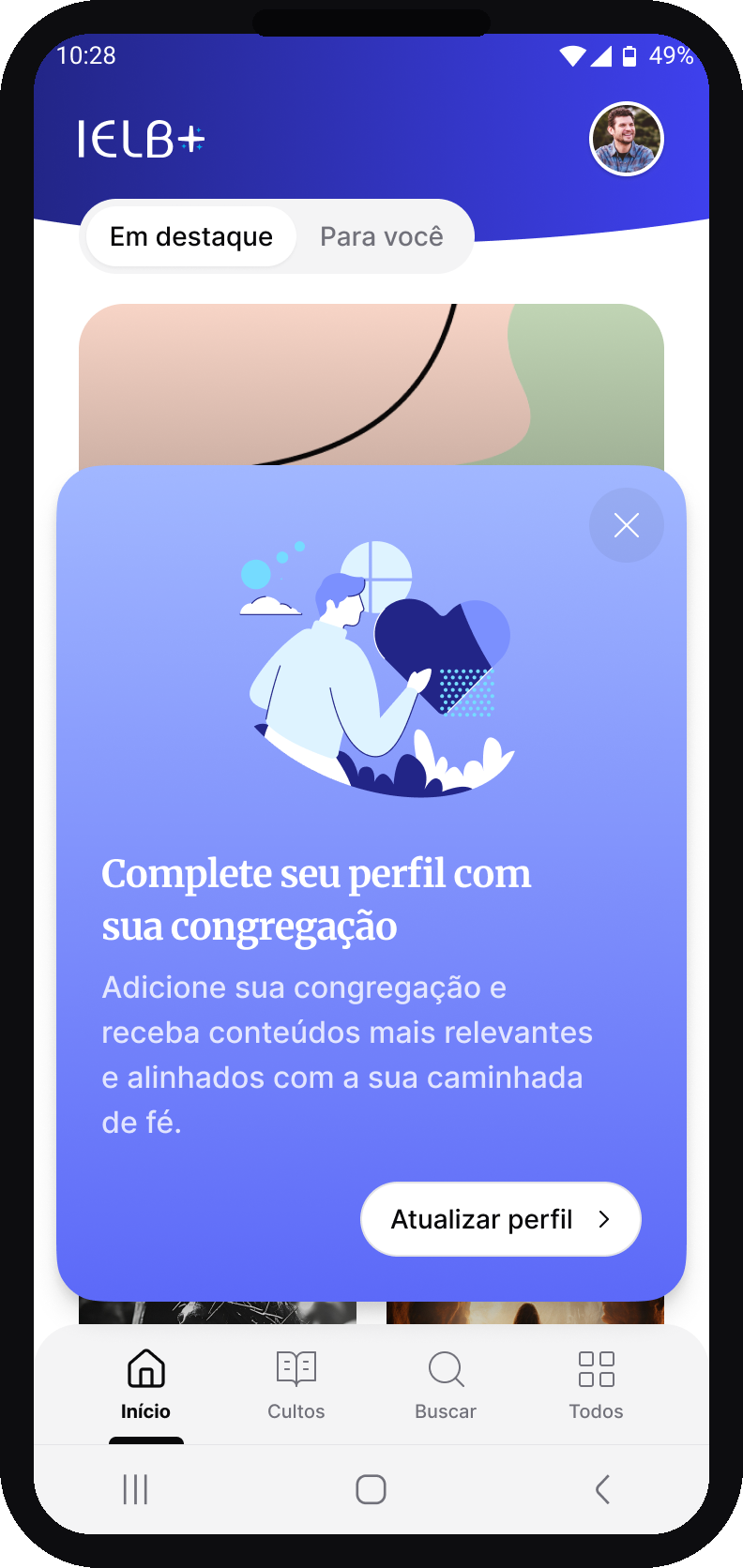The height and width of the screenshot is (1568, 743).
Task: Select the Em destaque tab
Action: point(191,236)
